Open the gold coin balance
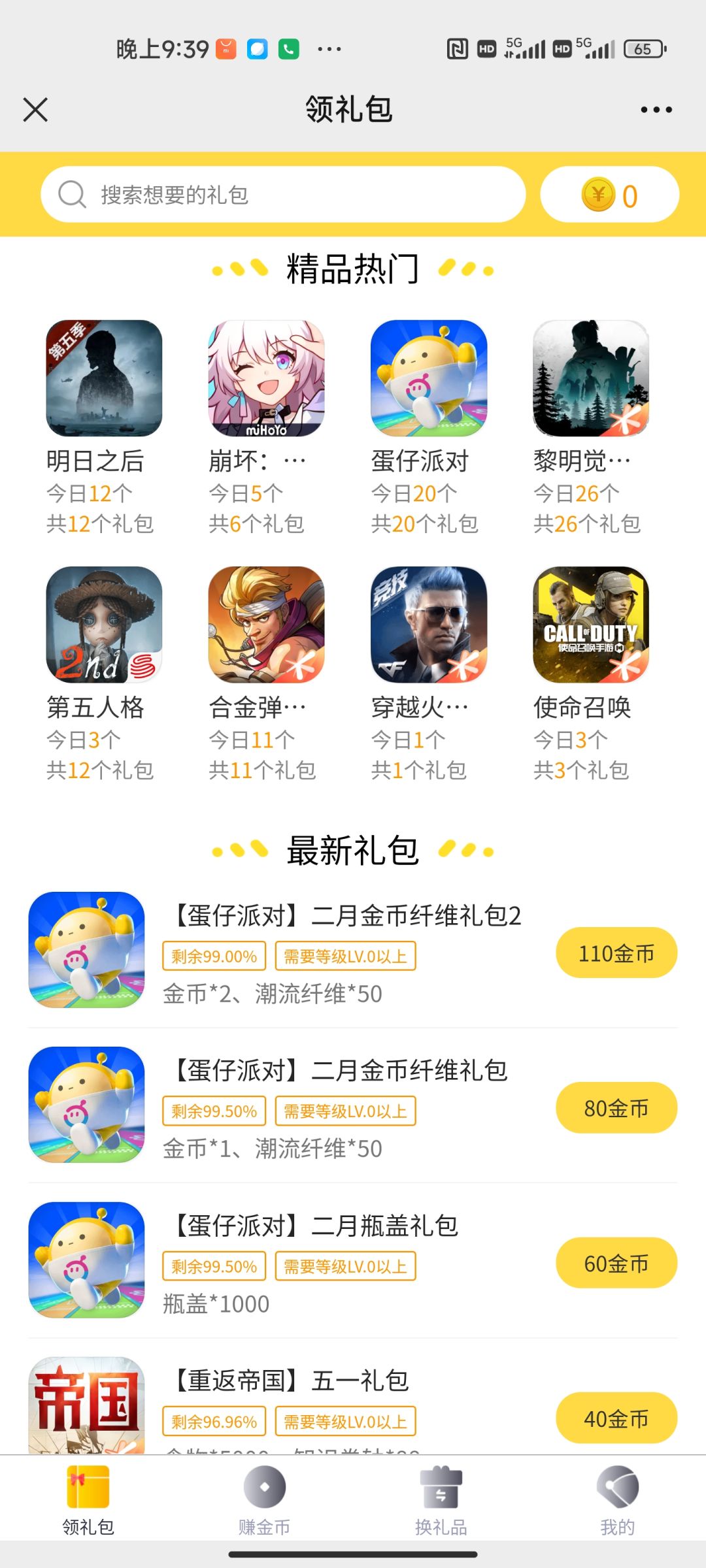The width and height of the screenshot is (706, 1568). click(x=609, y=195)
